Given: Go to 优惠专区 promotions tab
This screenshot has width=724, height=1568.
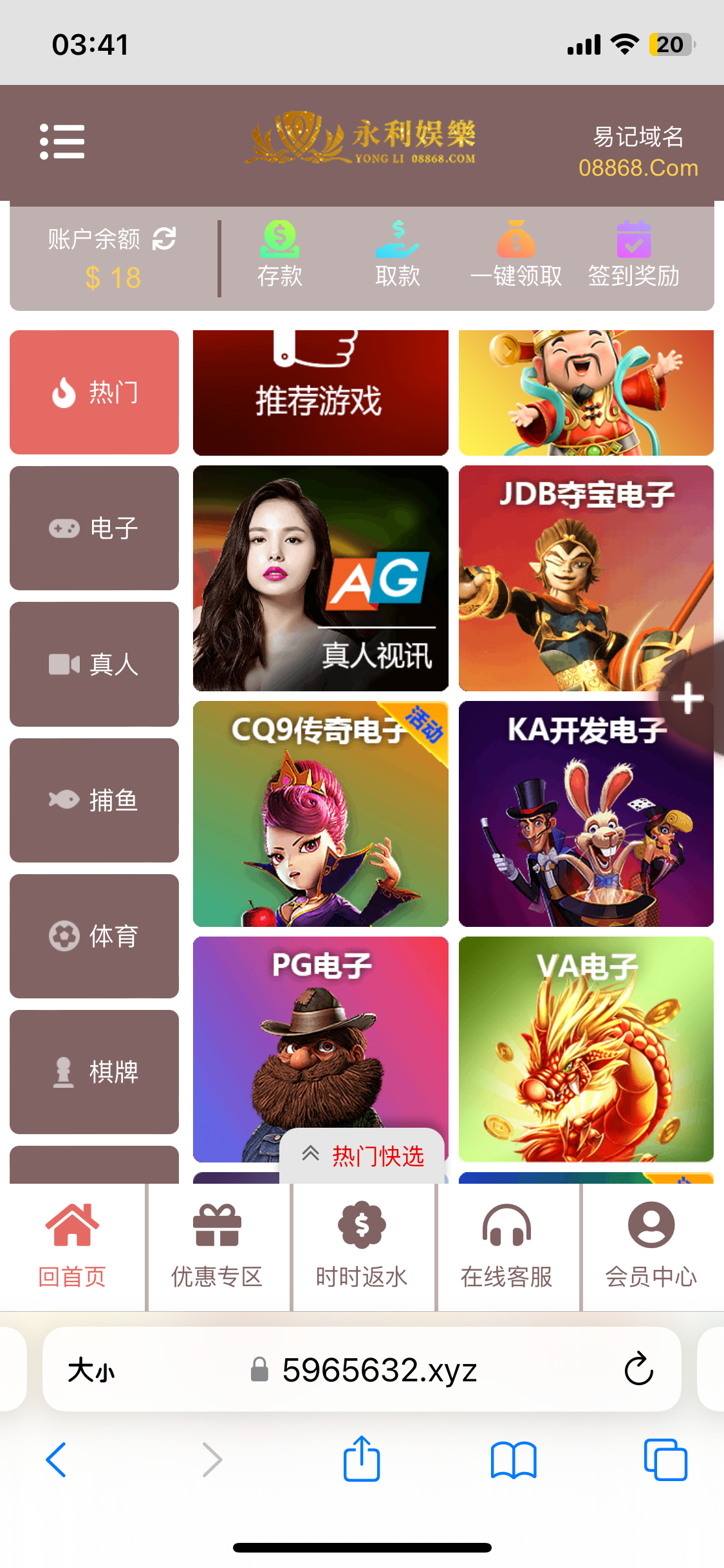Looking at the screenshot, I should (217, 1246).
